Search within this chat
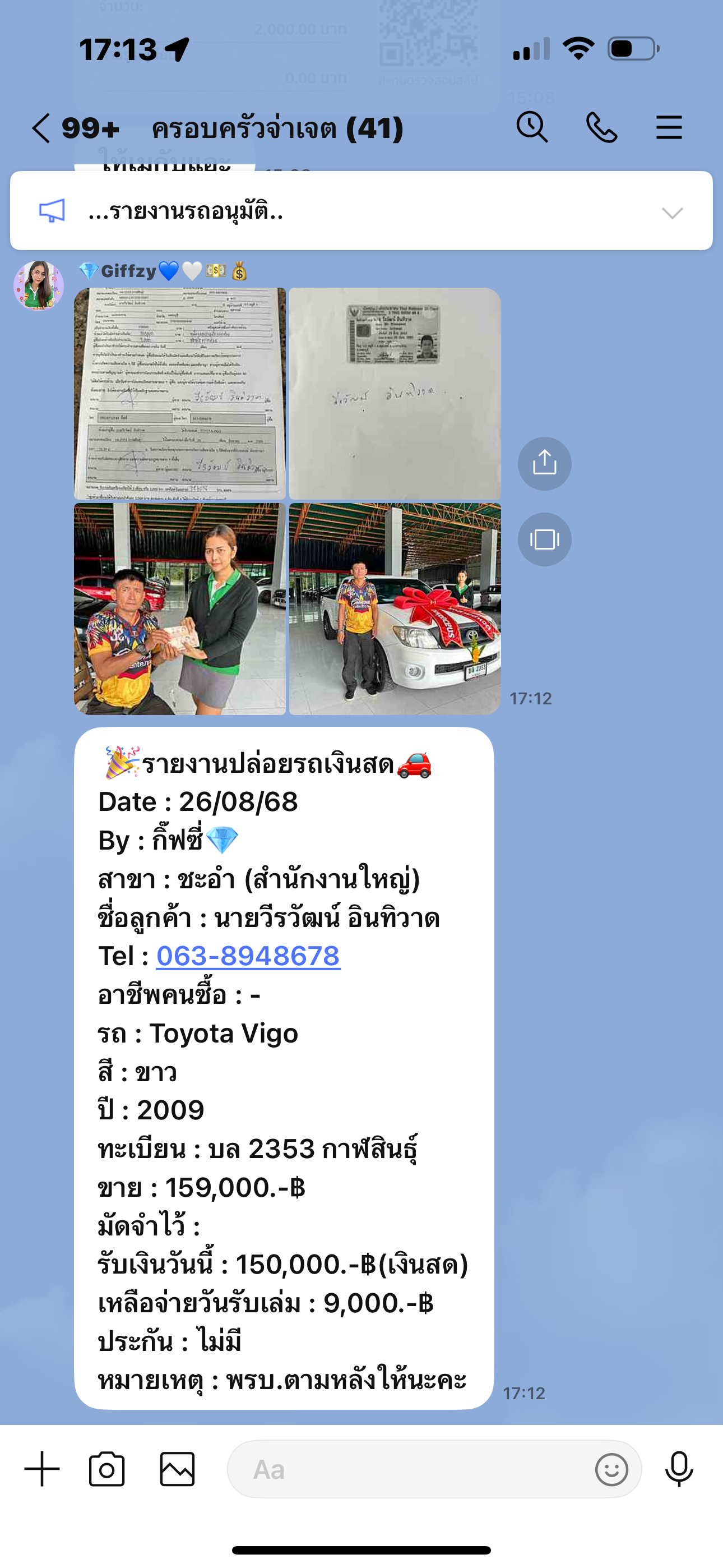This screenshot has width=723, height=1568. (x=532, y=127)
